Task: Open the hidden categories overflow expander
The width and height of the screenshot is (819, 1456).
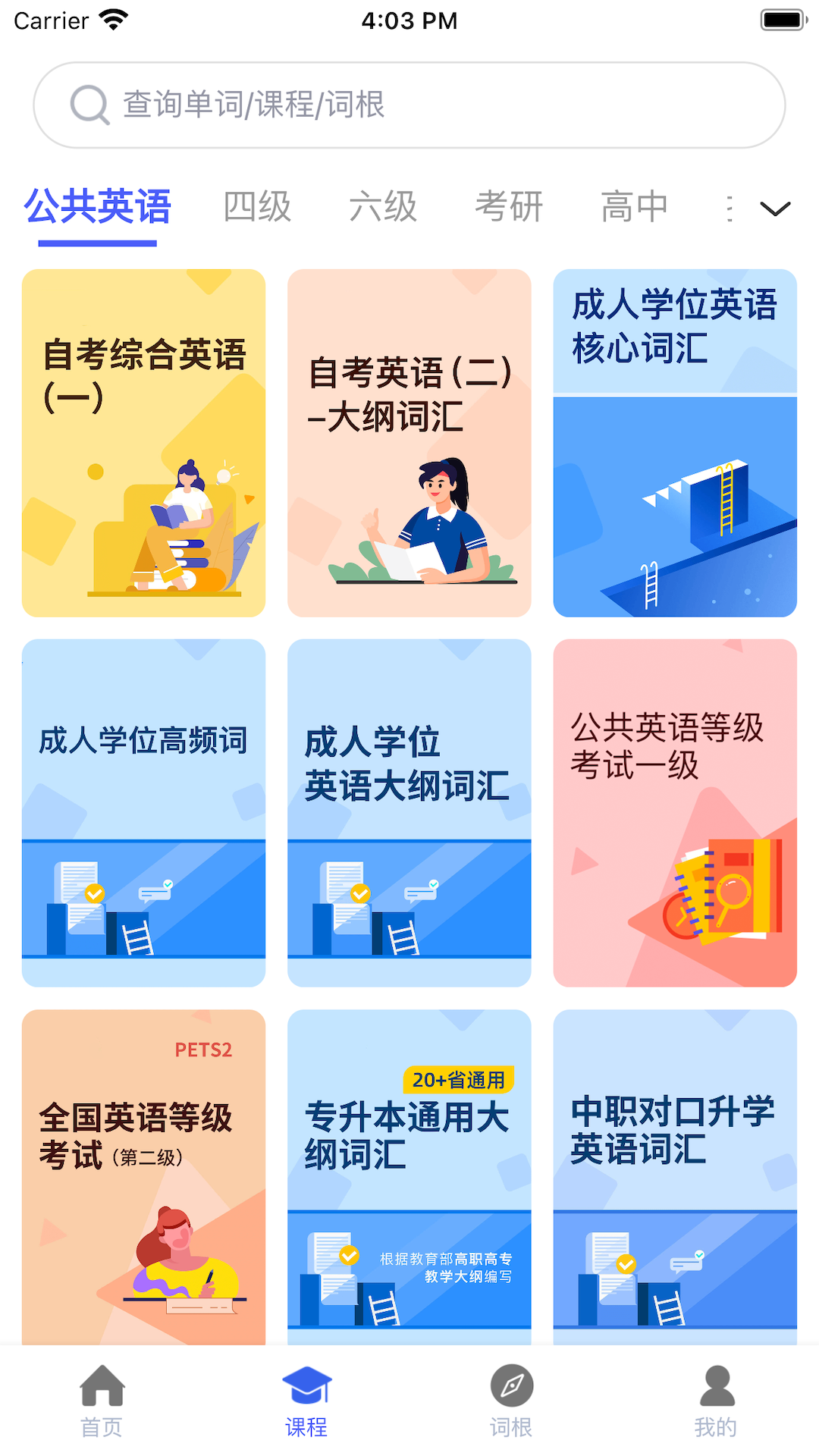Action: coord(728,206)
